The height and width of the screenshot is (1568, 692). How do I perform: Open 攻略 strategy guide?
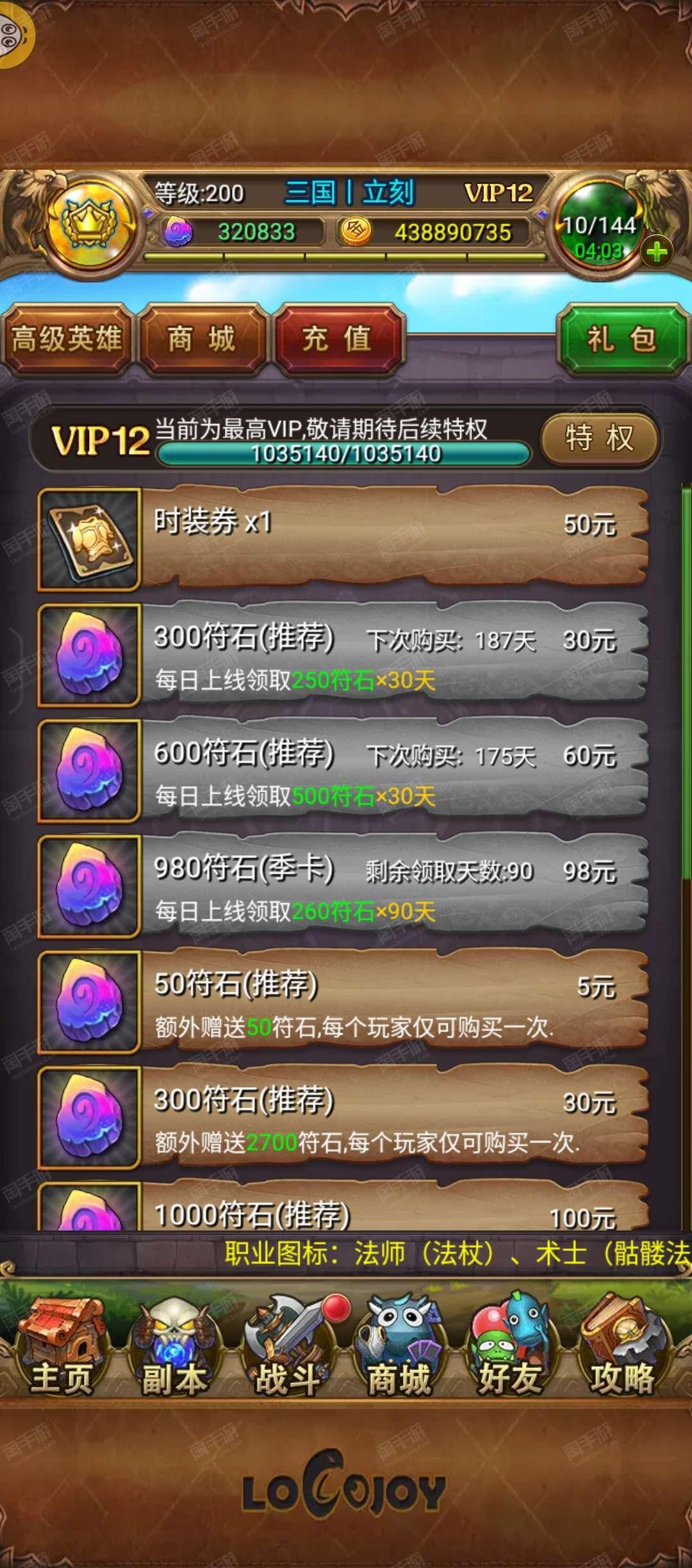click(623, 1345)
